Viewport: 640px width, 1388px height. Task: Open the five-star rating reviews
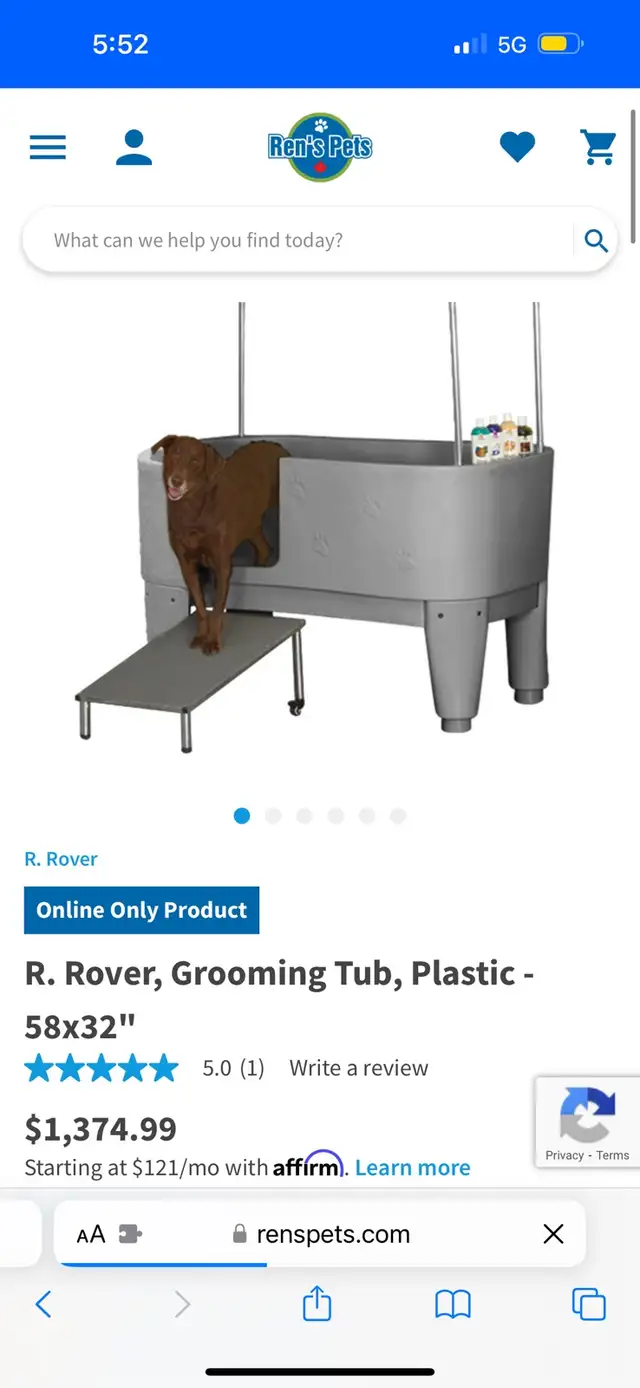102,1068
